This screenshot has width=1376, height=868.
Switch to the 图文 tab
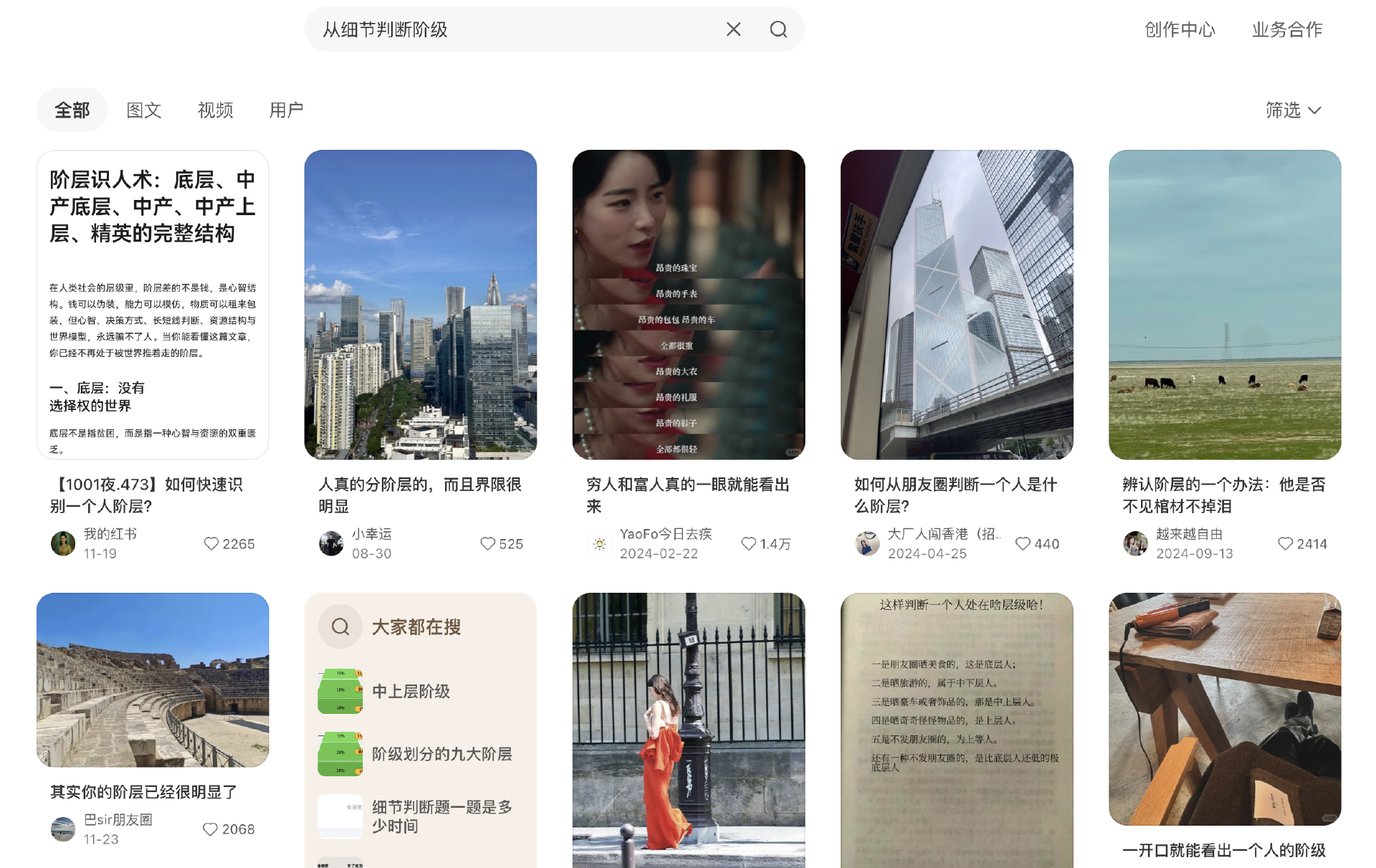click(x=143, y=110)
